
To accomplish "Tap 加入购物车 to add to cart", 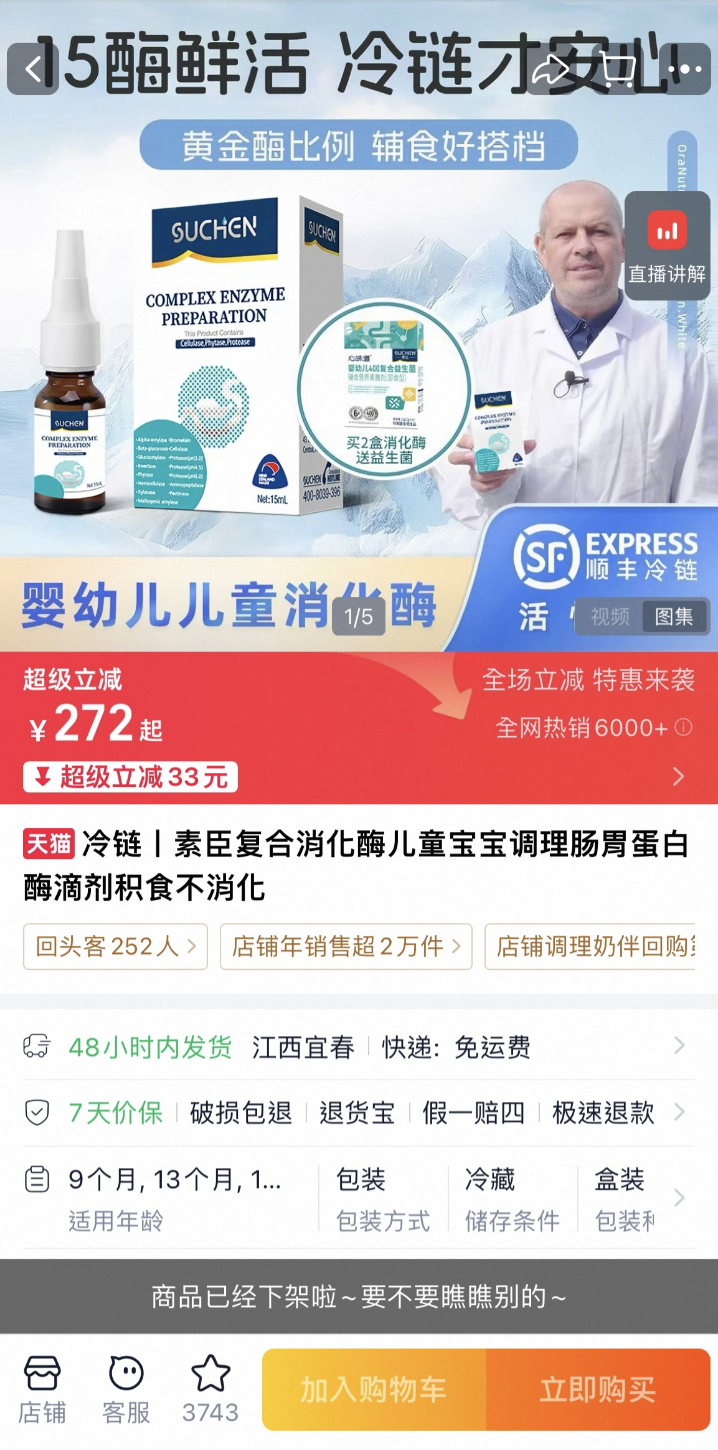I will (374, 1389).
